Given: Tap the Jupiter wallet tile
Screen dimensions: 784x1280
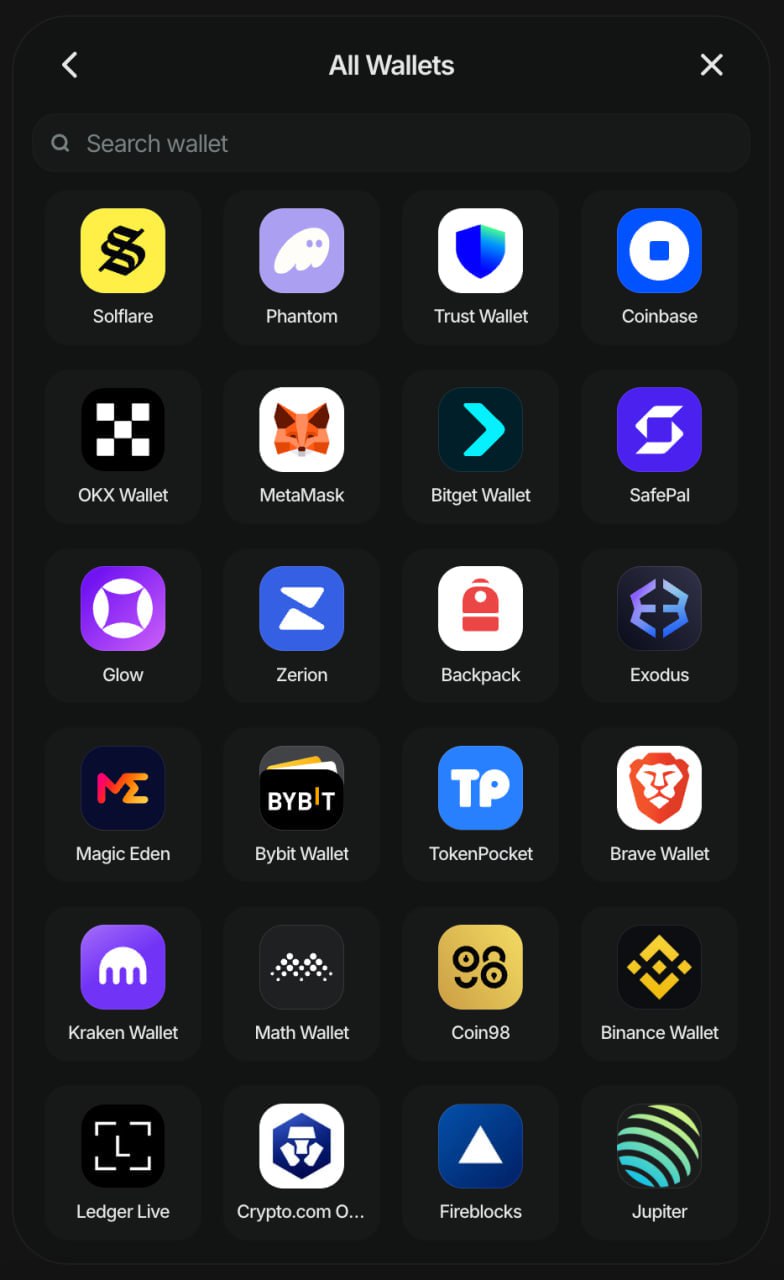Looking at the screenshot, I should coord(659,1162).
